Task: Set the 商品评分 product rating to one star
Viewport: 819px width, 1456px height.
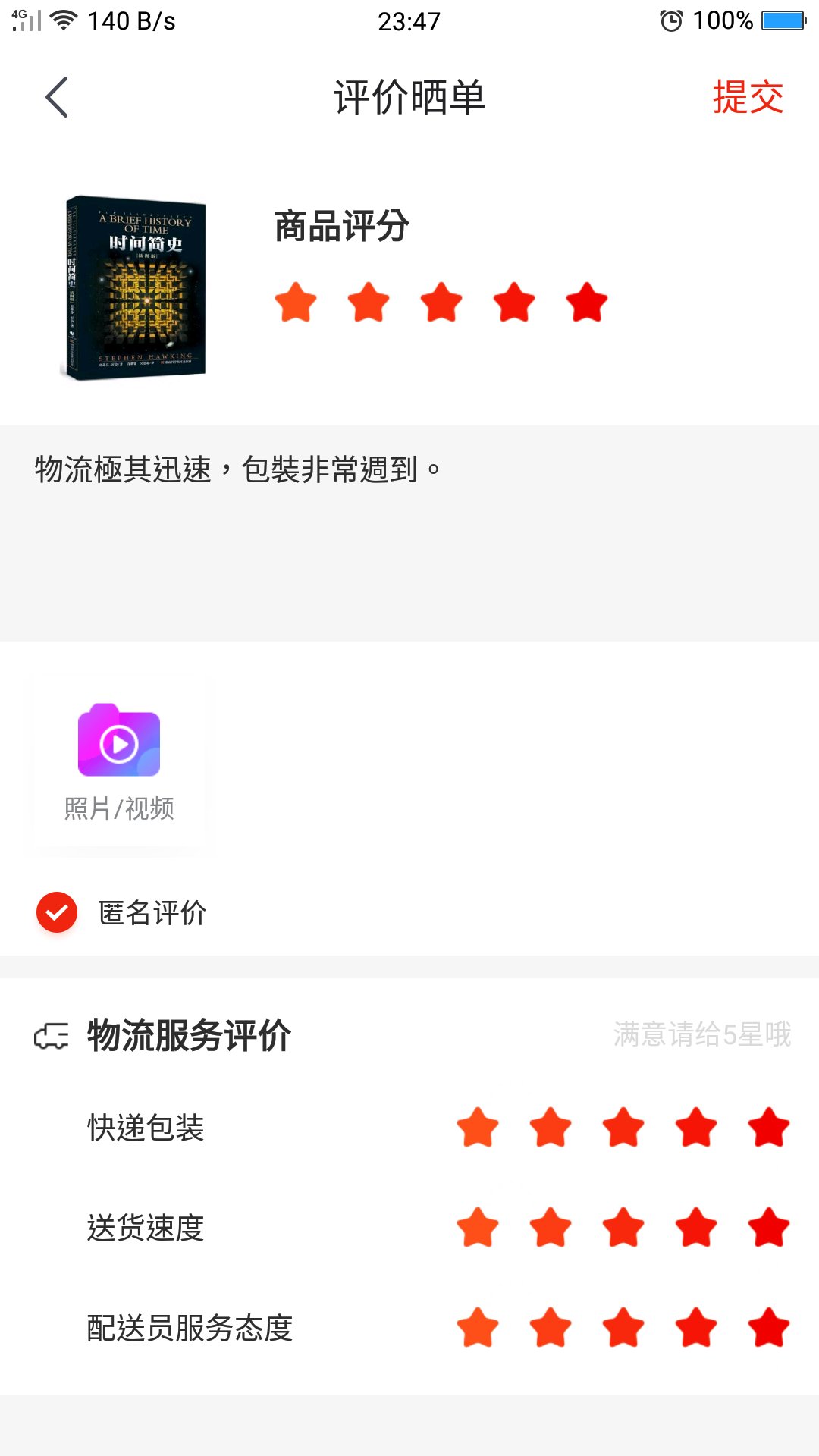Action: click(296, 302)
